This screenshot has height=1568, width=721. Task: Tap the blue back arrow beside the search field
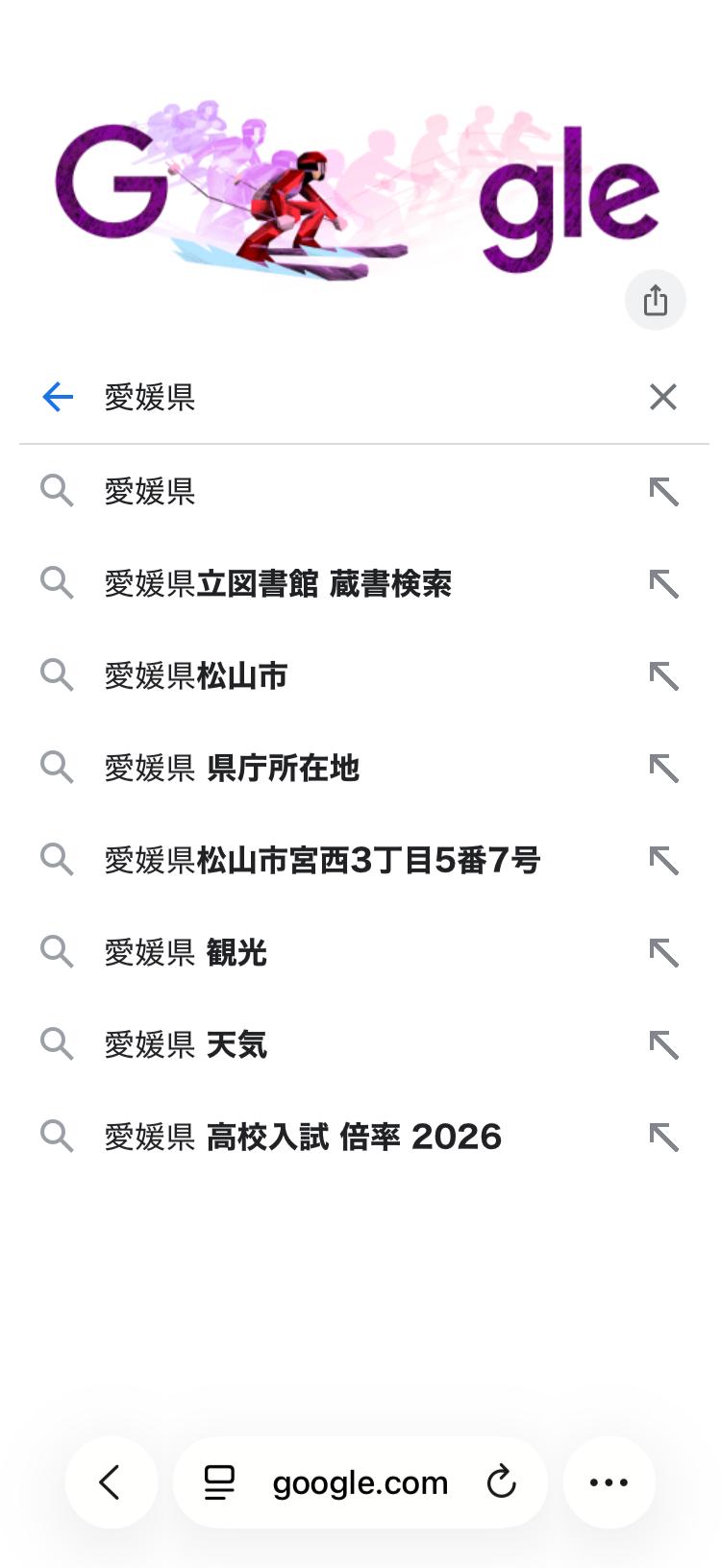58,397
